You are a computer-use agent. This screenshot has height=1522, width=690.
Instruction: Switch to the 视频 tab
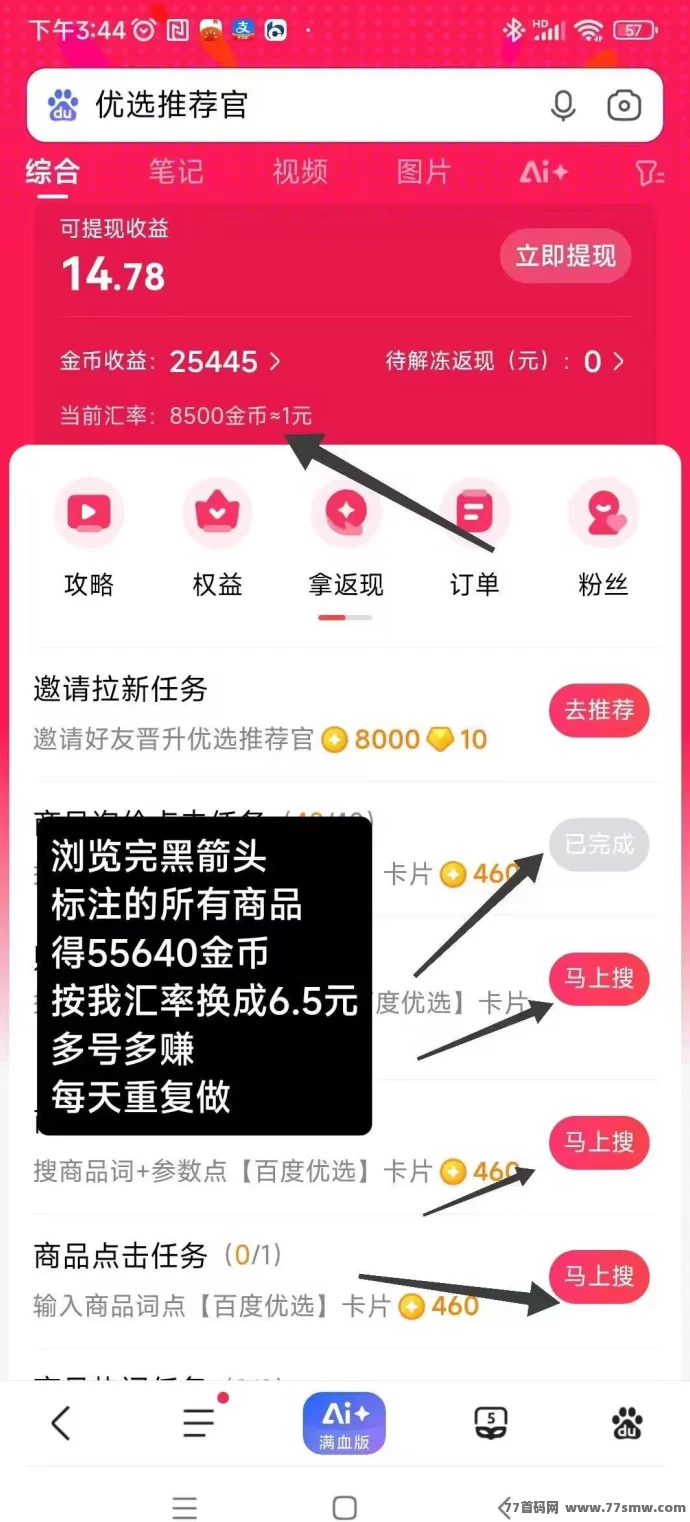click(x=300, y=172)
